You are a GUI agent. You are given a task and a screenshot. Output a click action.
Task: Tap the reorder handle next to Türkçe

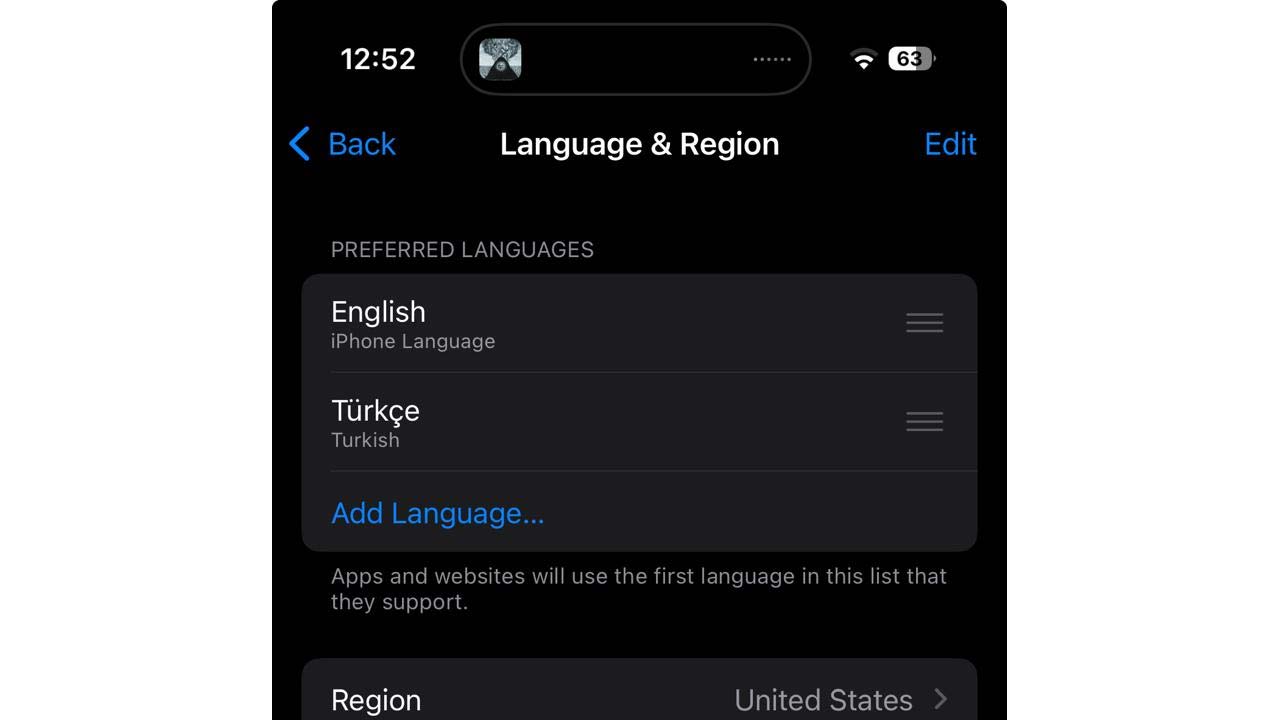click(924, 422)
